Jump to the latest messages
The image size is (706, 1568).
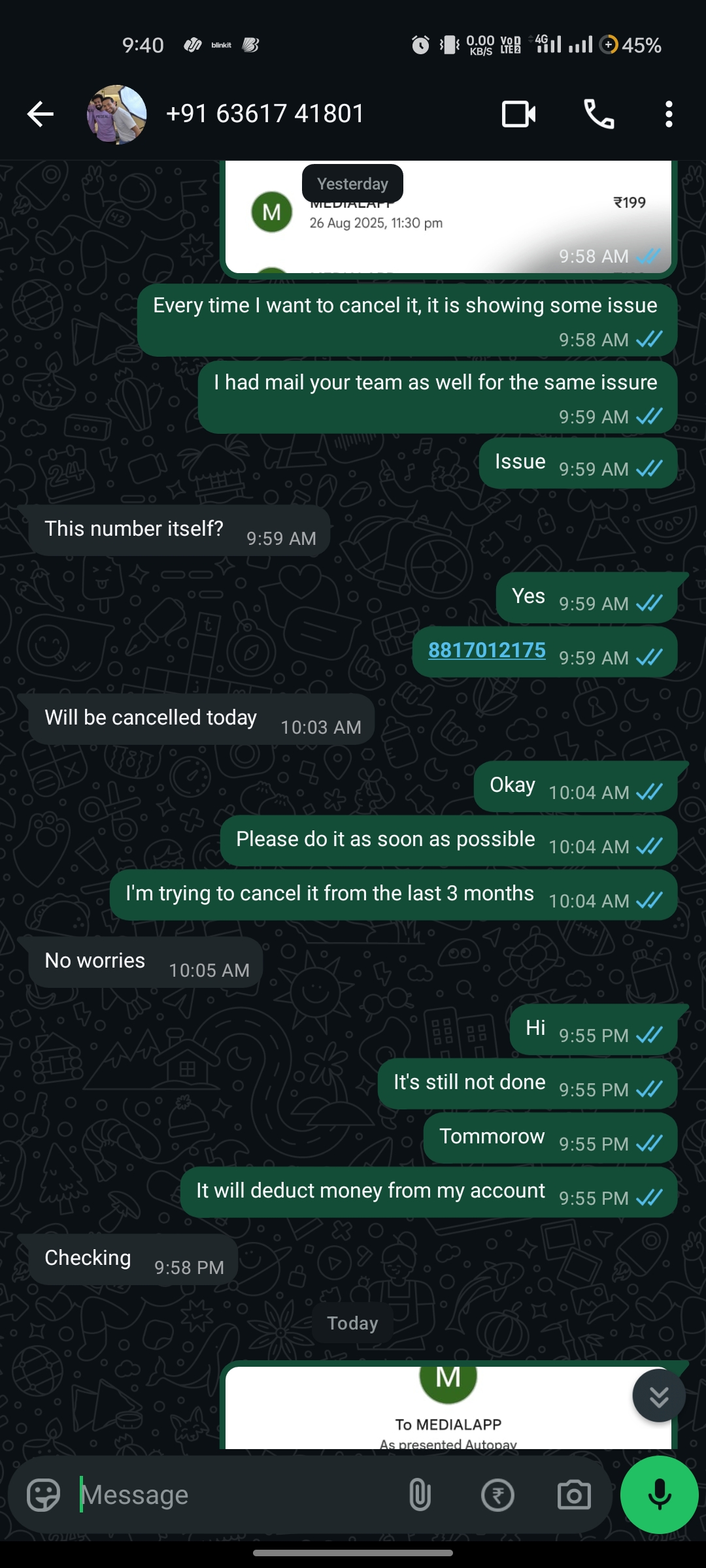click(658, 1396)
